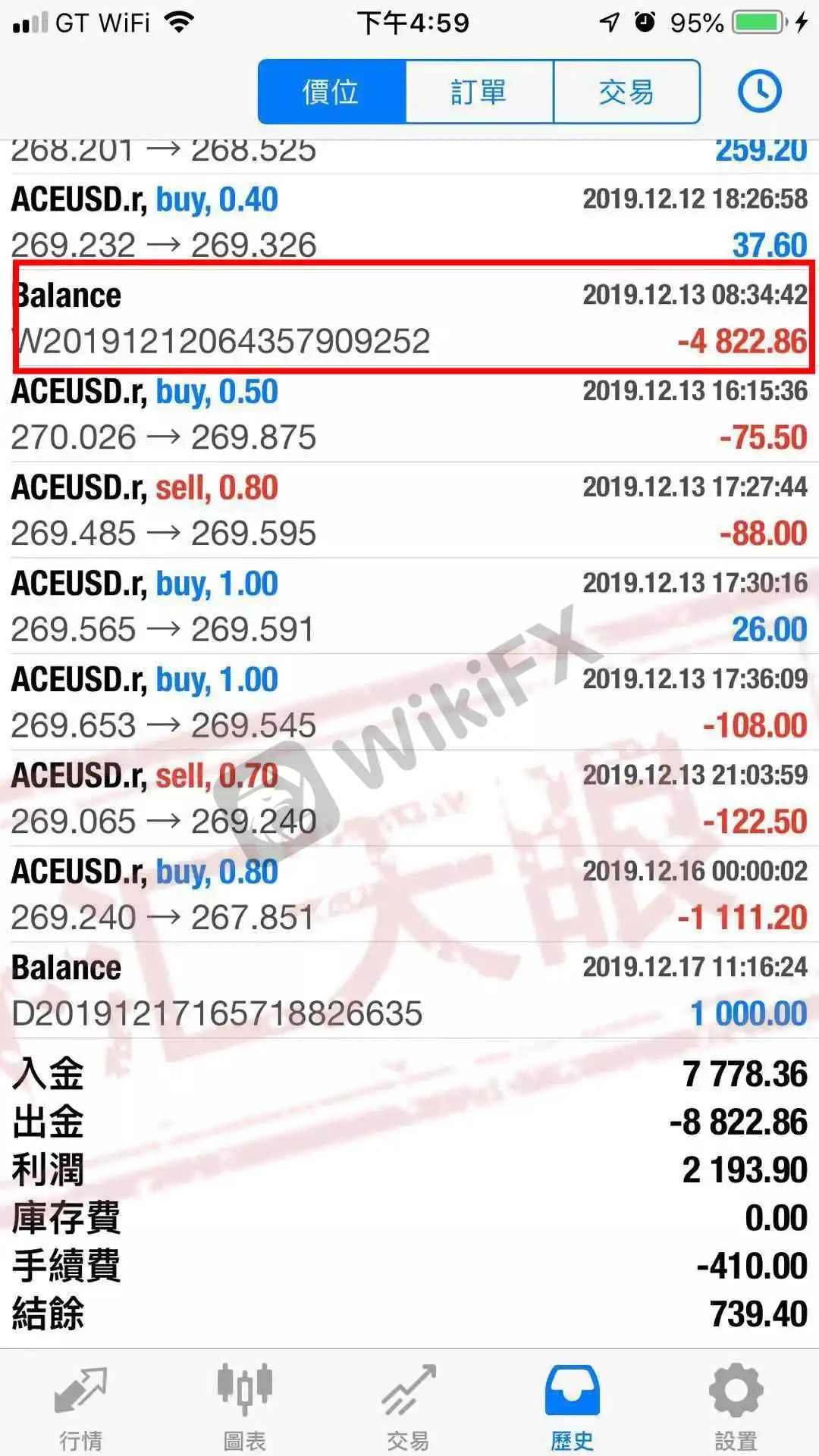This screenshot has height=1456, width=819.
Task: Open the ACEUSD.r buy 1.00 trade with -108.00
Action: (x=409, y=702)
